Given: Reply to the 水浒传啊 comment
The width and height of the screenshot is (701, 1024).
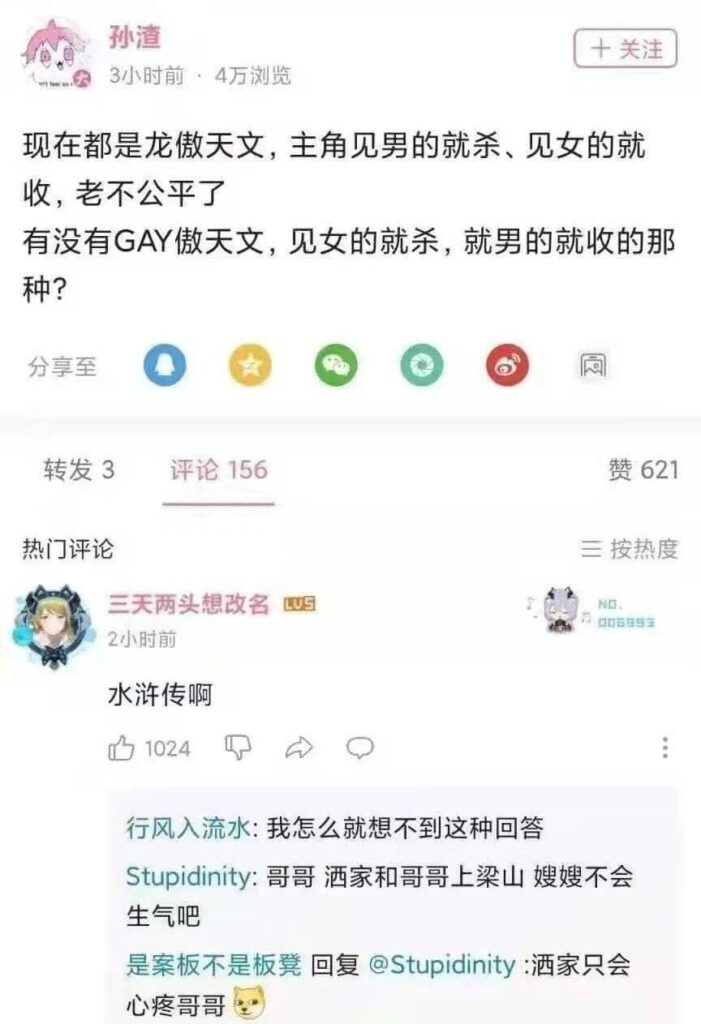Looking at the screenshot, I should [359, 748].
